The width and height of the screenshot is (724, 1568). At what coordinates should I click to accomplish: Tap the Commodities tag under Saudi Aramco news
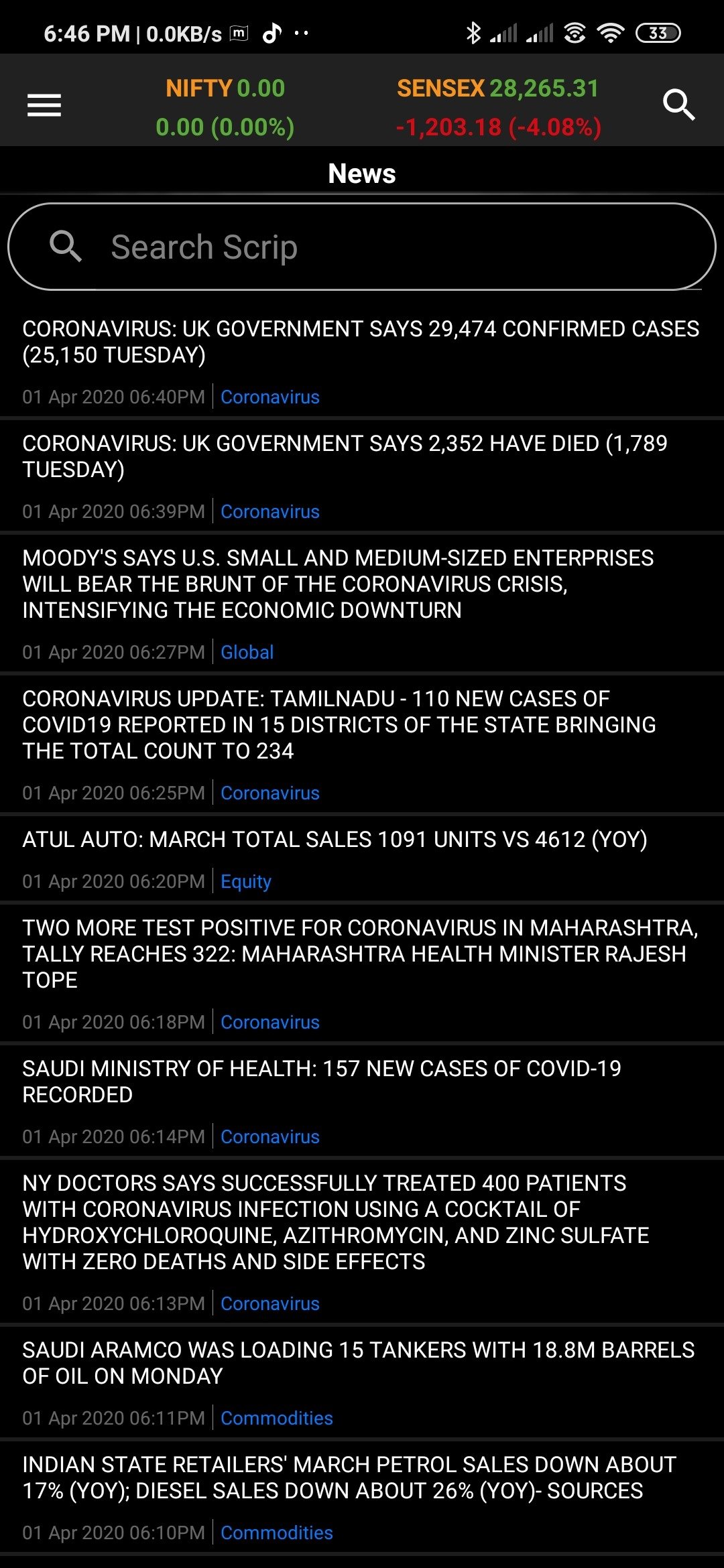click(x=277, y=1418)
